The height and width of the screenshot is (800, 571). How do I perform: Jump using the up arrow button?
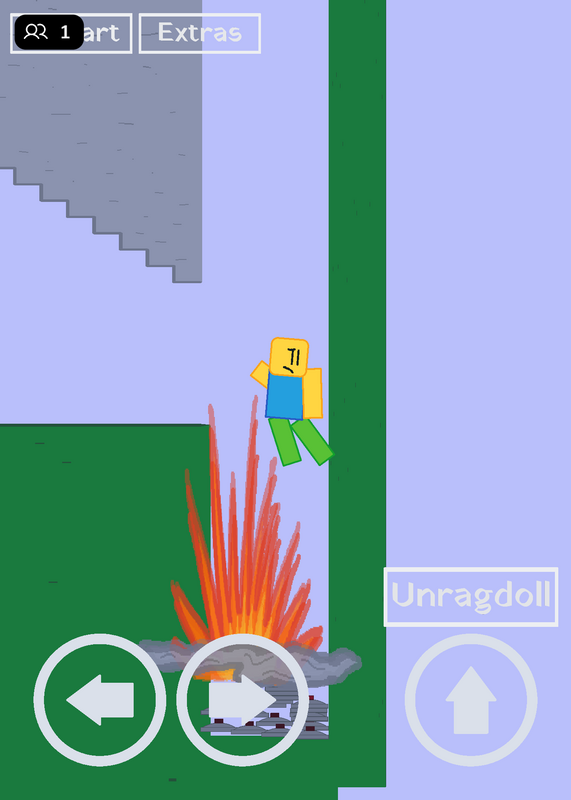pyautogui.click(x=470, y=699)
